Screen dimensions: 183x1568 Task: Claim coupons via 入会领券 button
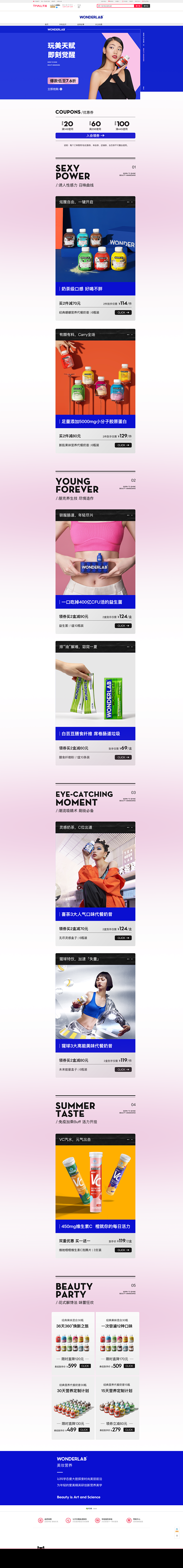point(95,136)
